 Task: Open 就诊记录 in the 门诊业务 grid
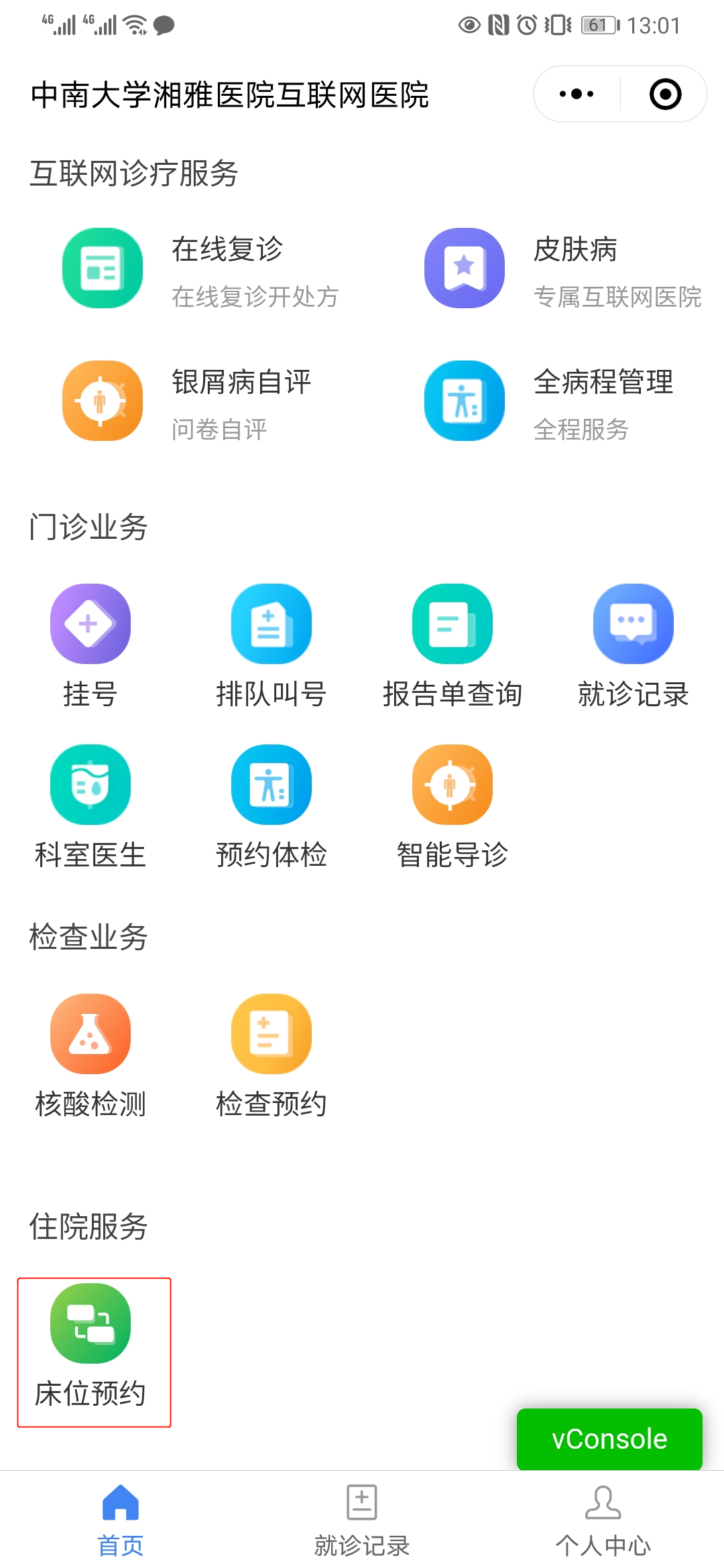pyautogui.click(x=633, y=647)
